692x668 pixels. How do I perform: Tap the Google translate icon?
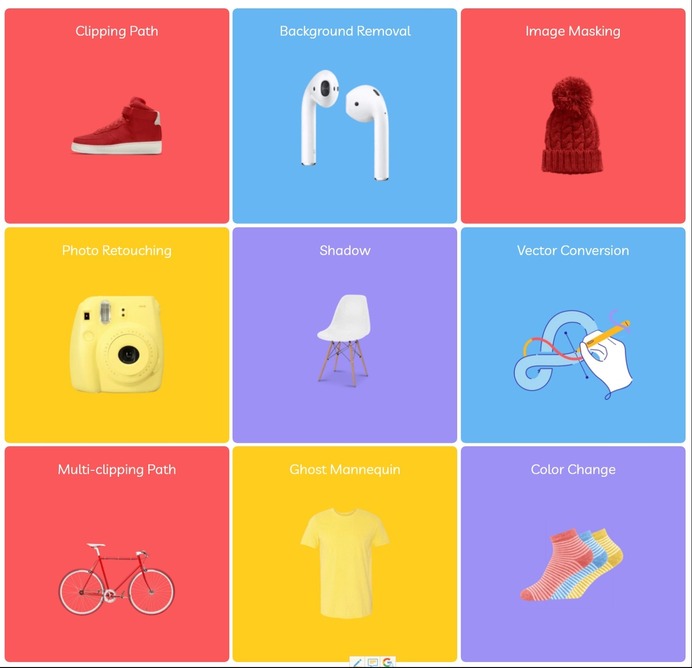click(387, 662)
